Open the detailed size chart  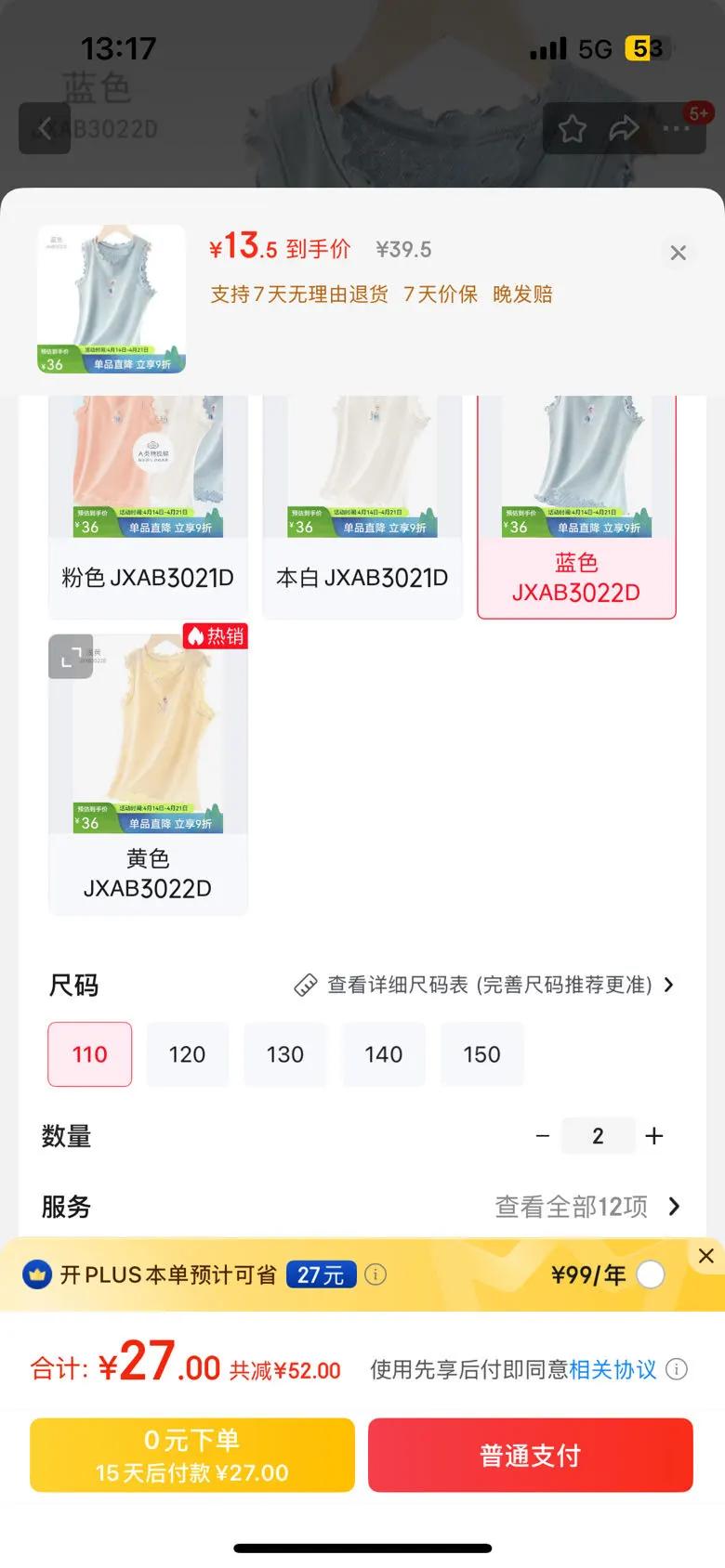click(x=484, y=985)
